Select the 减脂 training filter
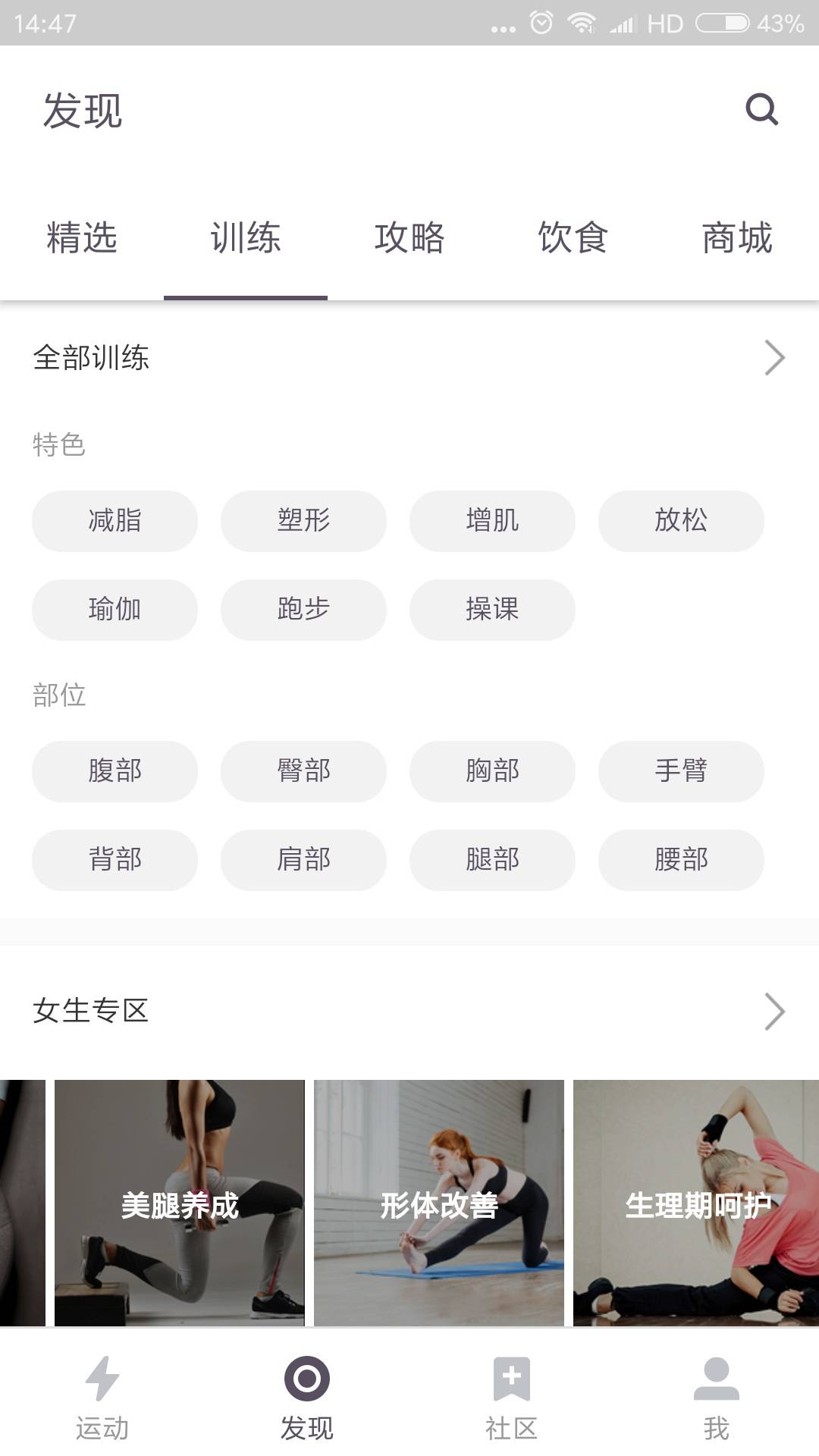Viewport: 819px width, 1456px height. (x=115, y=521)
